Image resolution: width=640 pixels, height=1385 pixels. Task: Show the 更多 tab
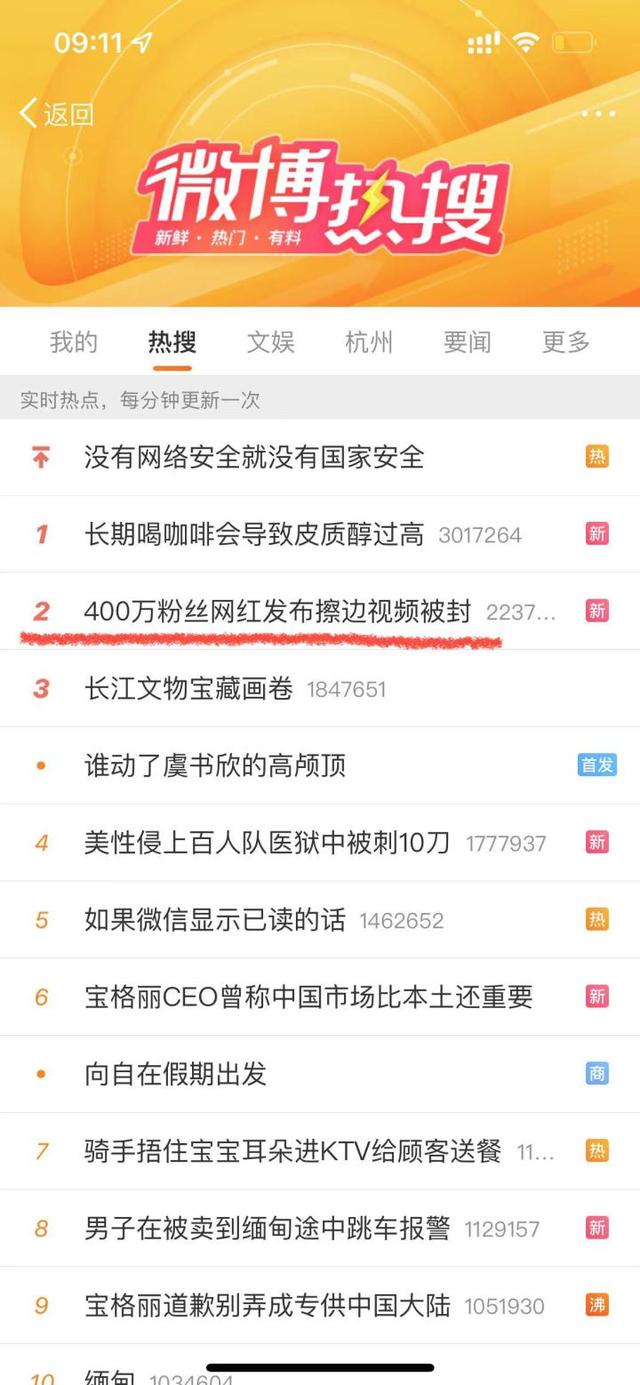pos(566,342)
